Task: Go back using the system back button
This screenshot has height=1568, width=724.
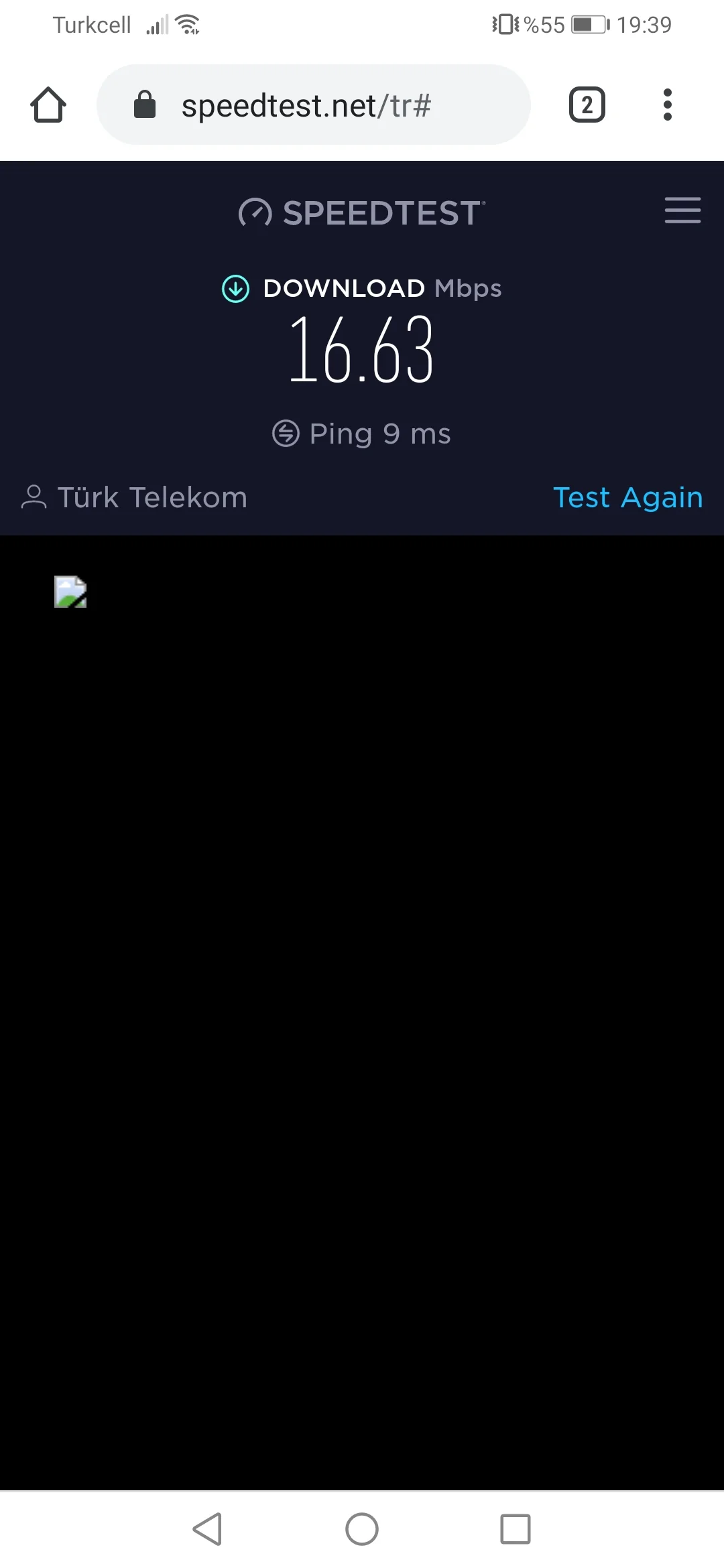Action: (208, 1529)
